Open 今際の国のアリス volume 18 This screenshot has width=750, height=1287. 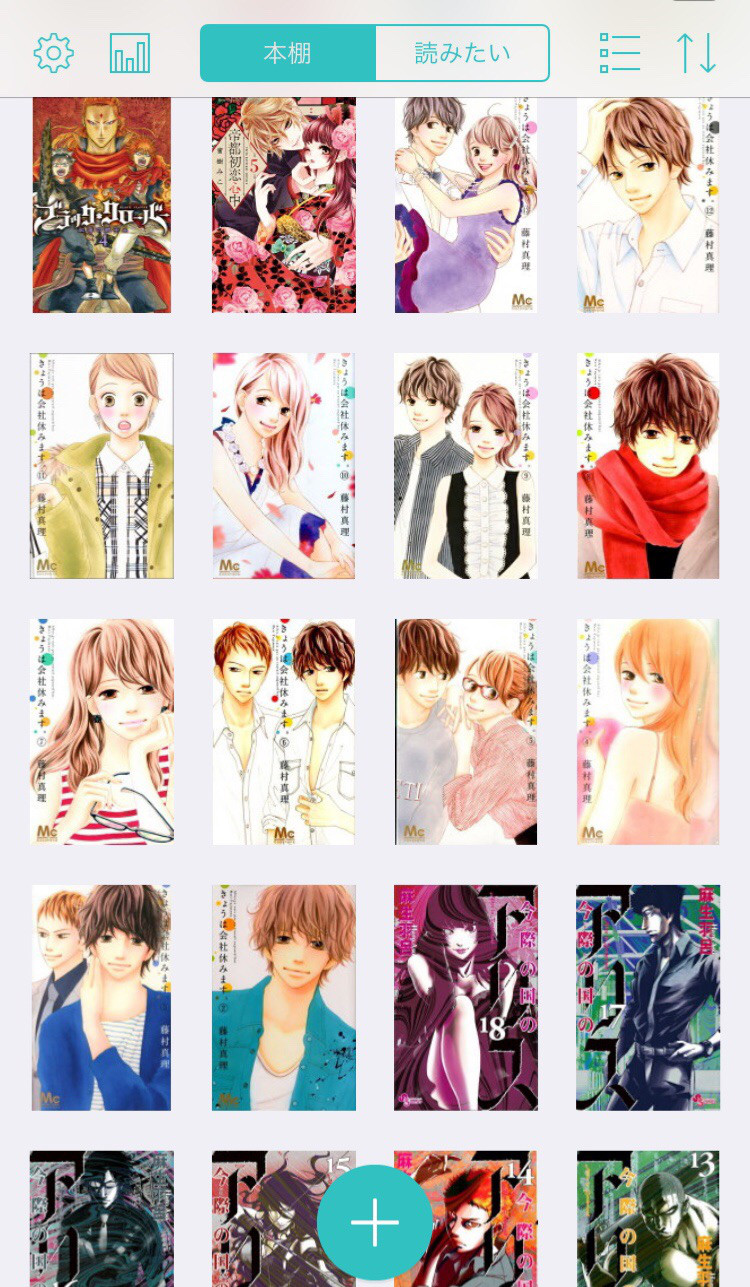pyautogui.click(x=466, y=997)
